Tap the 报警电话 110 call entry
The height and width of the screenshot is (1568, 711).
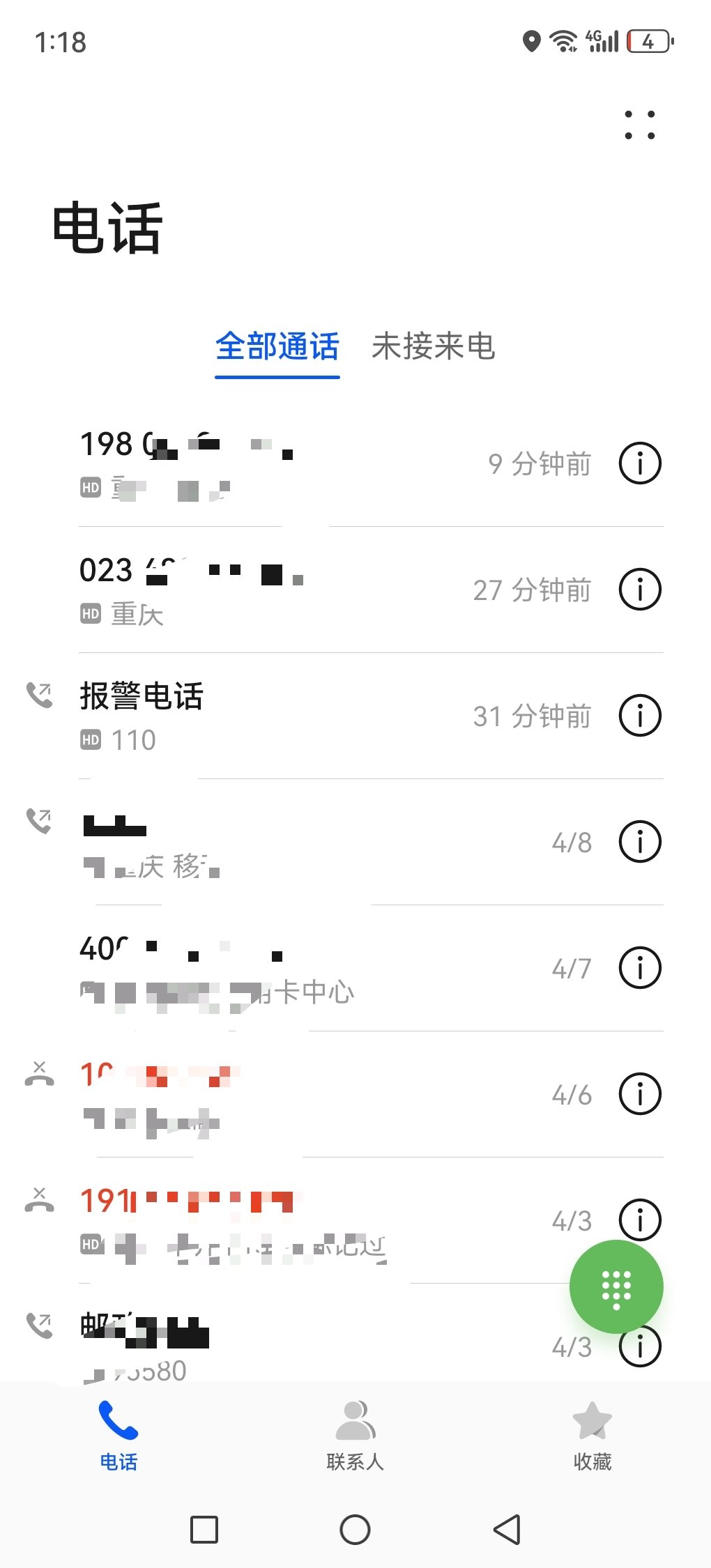pyautogui.click(x=279, y=716)
